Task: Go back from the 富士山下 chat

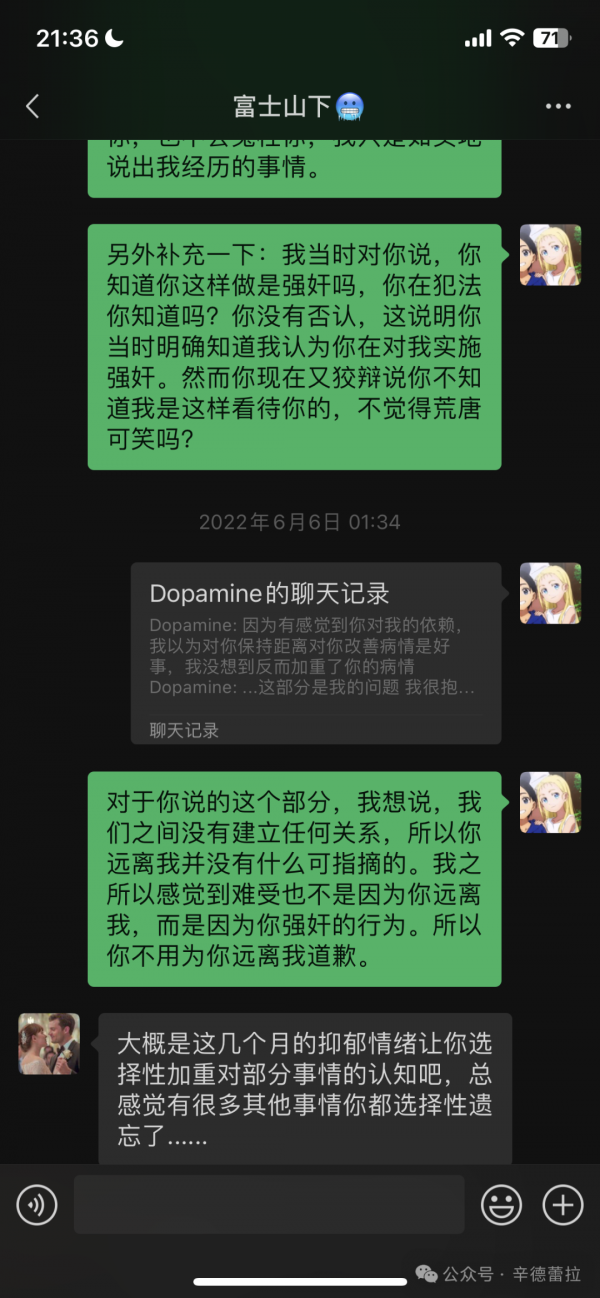Action: click(33, 107)
